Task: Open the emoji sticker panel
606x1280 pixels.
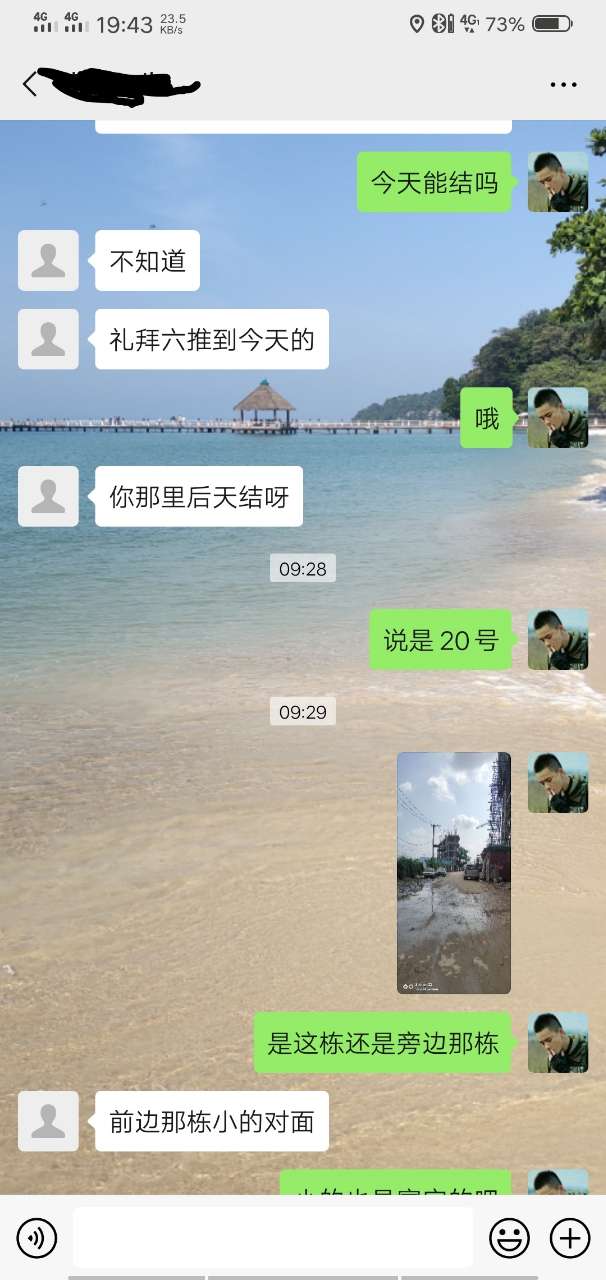Action: [509, 1239]
